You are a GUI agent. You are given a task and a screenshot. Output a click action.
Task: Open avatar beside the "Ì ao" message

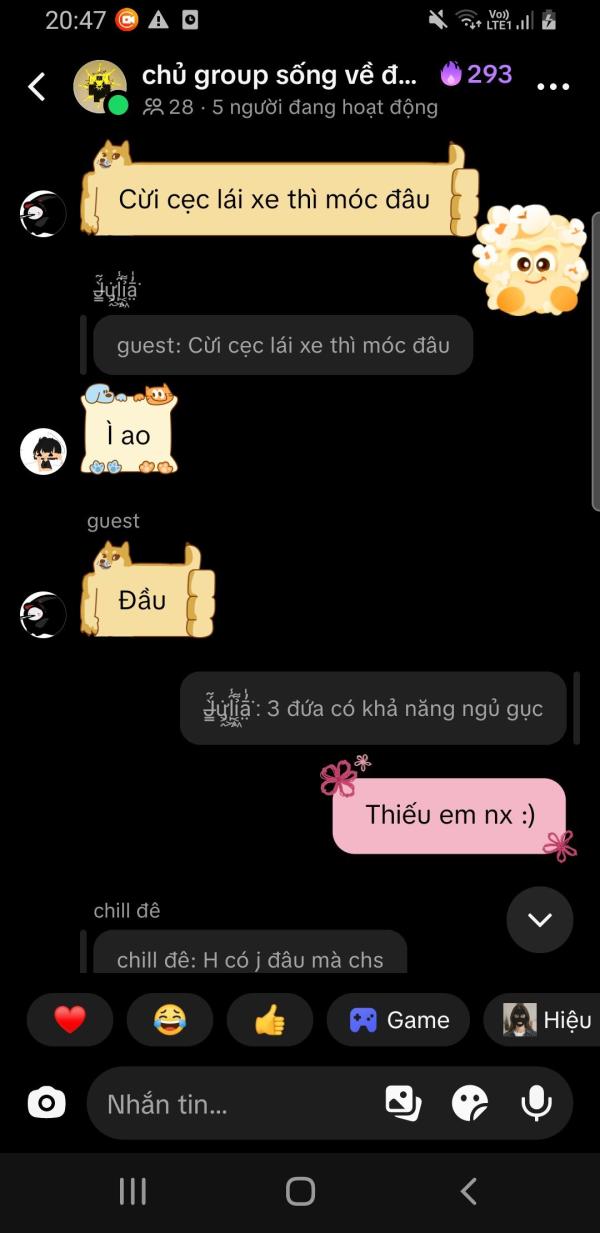[43, 452]
